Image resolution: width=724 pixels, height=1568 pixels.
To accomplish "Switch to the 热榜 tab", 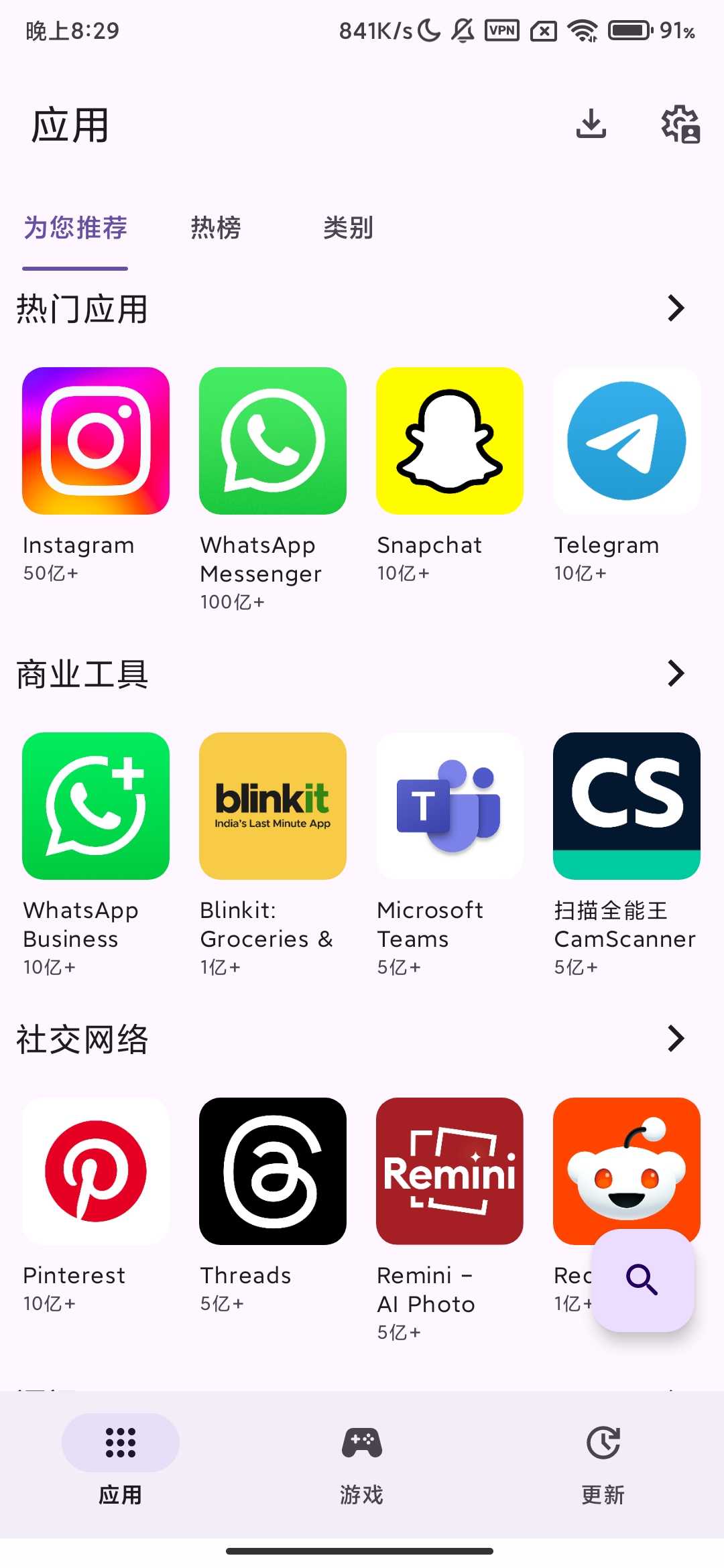I will [215, 228].
